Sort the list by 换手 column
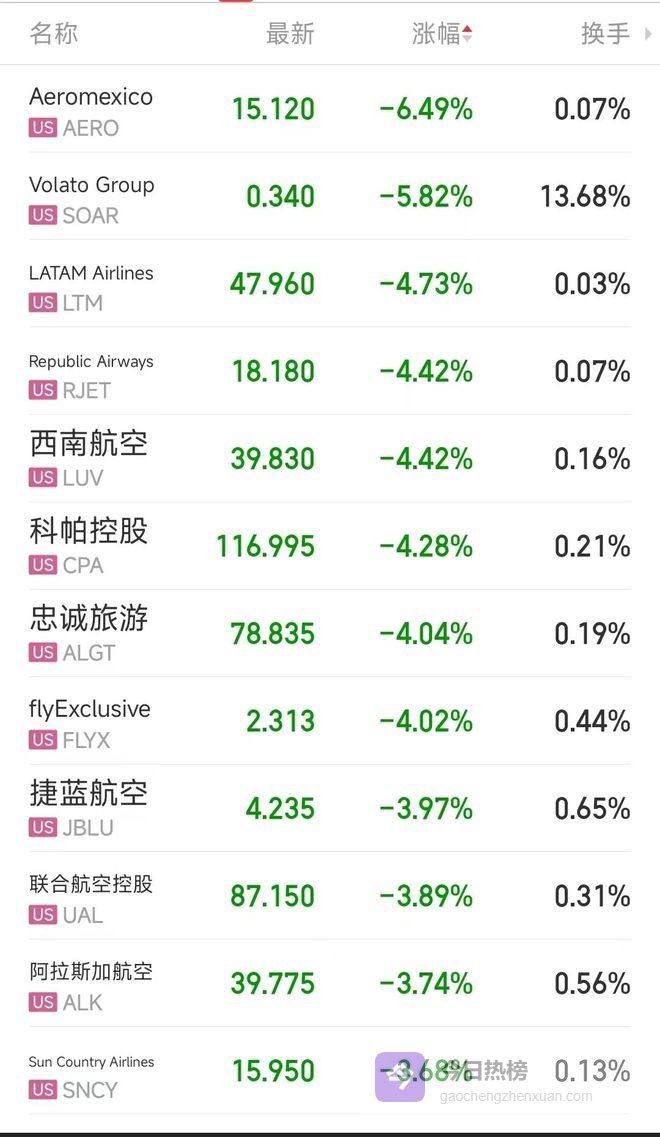660x1137 pixels. point(606,34)
